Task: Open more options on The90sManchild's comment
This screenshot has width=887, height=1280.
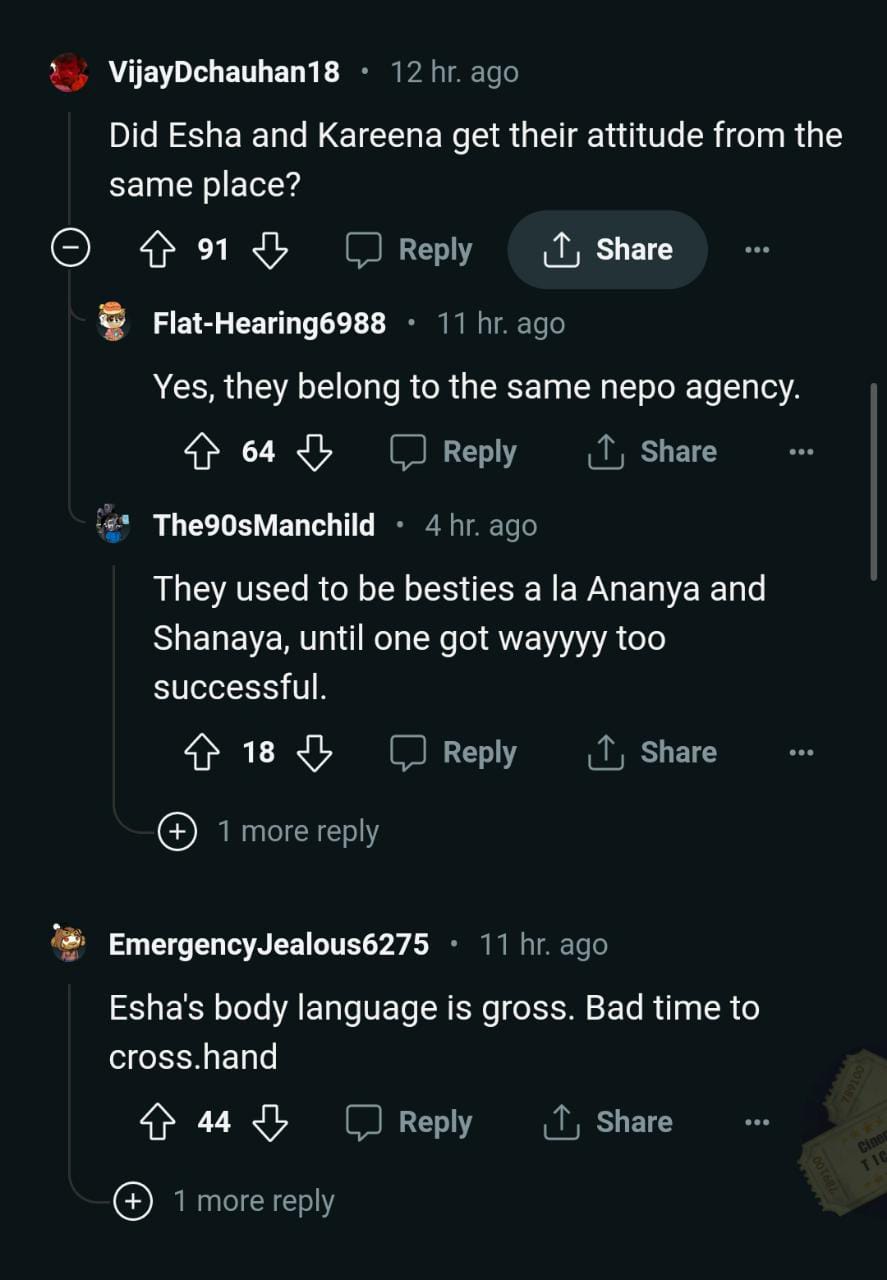Action: point(801,753)
